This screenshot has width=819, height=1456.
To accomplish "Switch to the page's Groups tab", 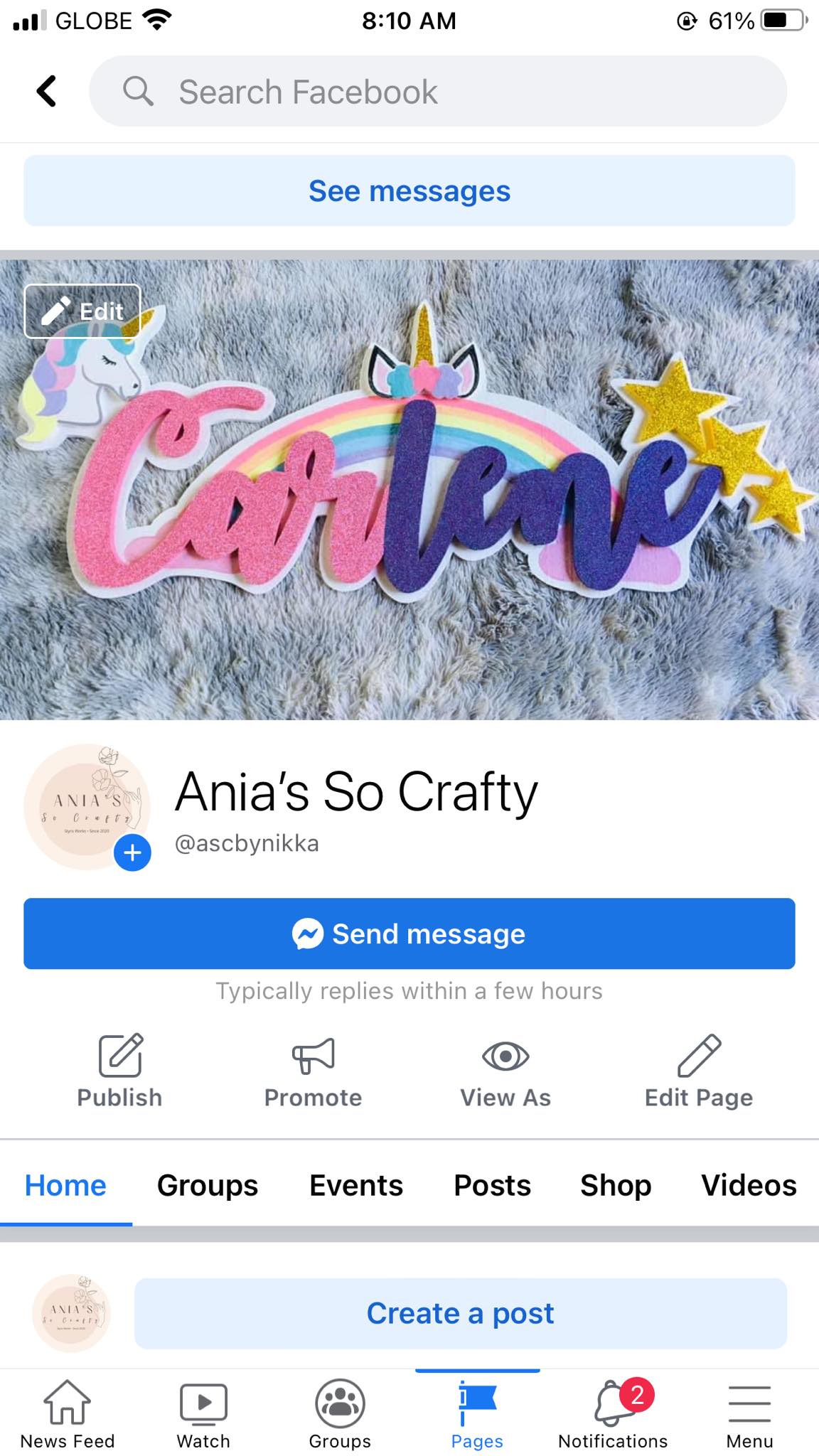I will (x=208, y=1185).
